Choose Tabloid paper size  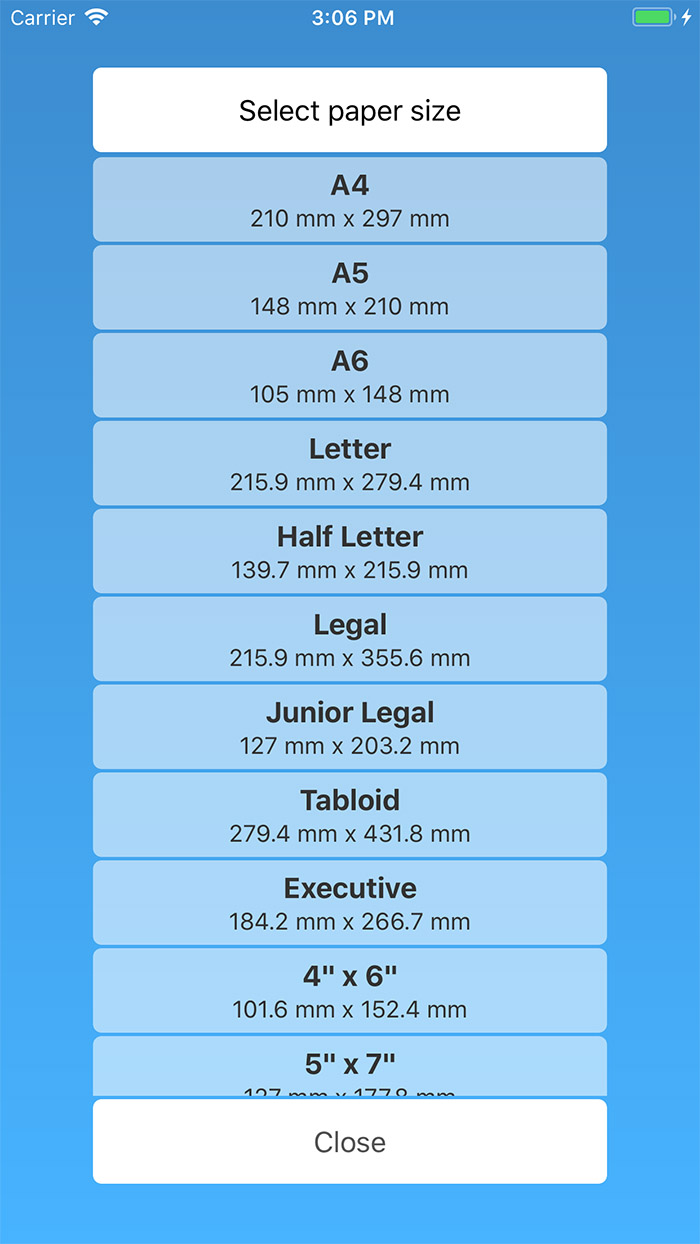tap(350, 815)
